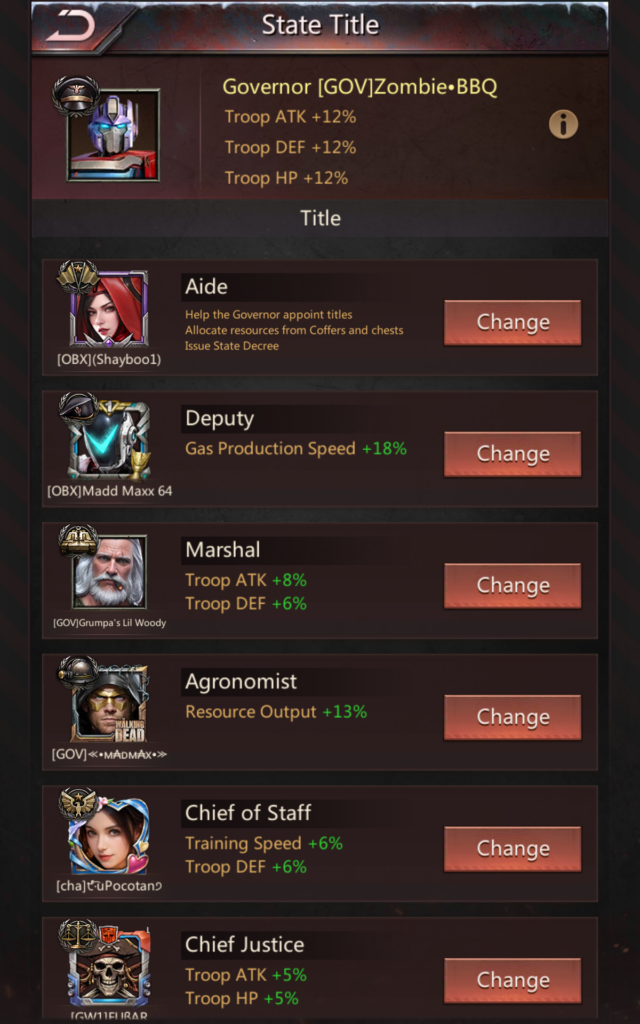Change the Deputy title holder
Screen dimensions: 640x1024
point(512,453)
